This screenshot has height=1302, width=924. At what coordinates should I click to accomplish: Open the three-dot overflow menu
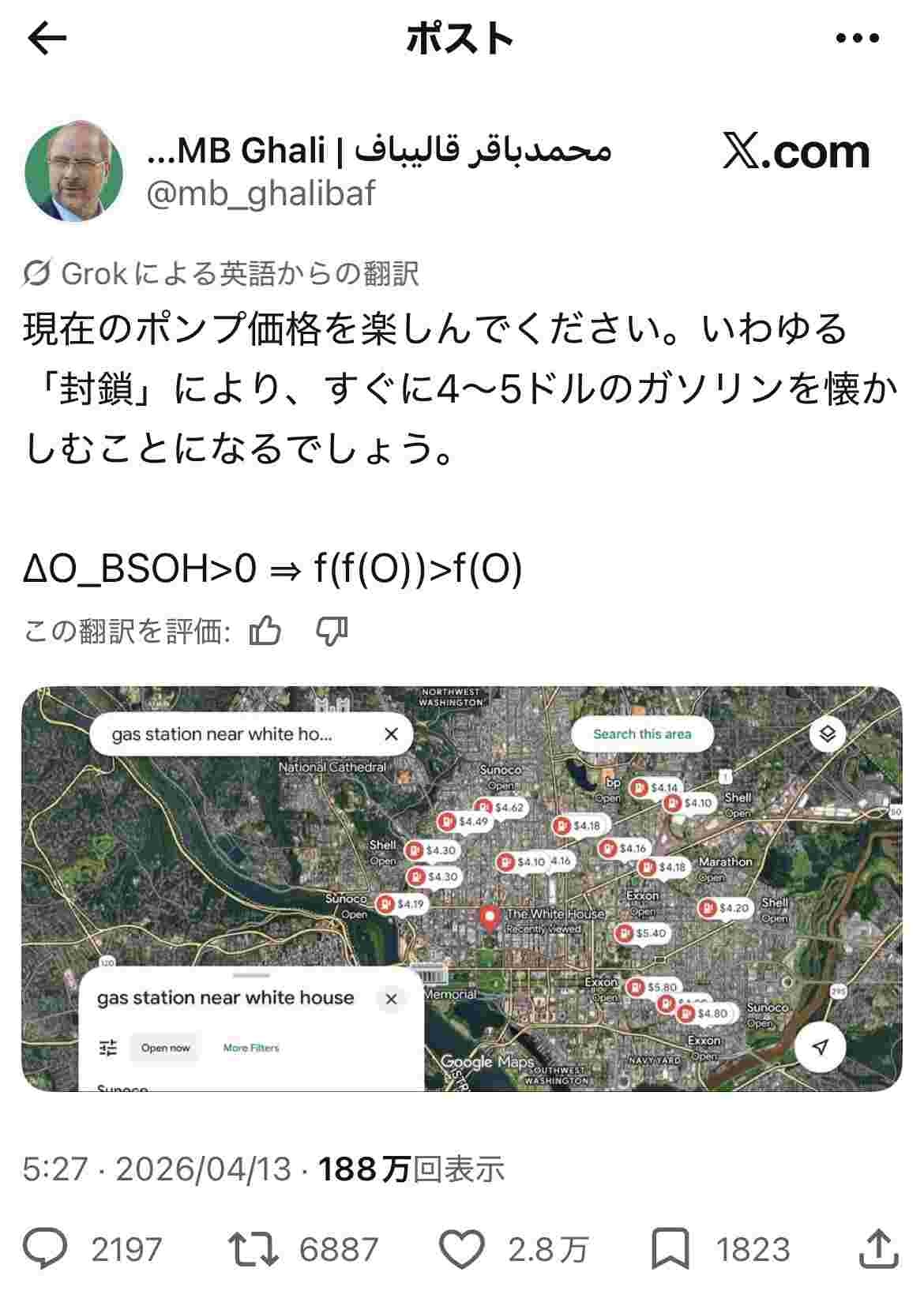[858, 38]
